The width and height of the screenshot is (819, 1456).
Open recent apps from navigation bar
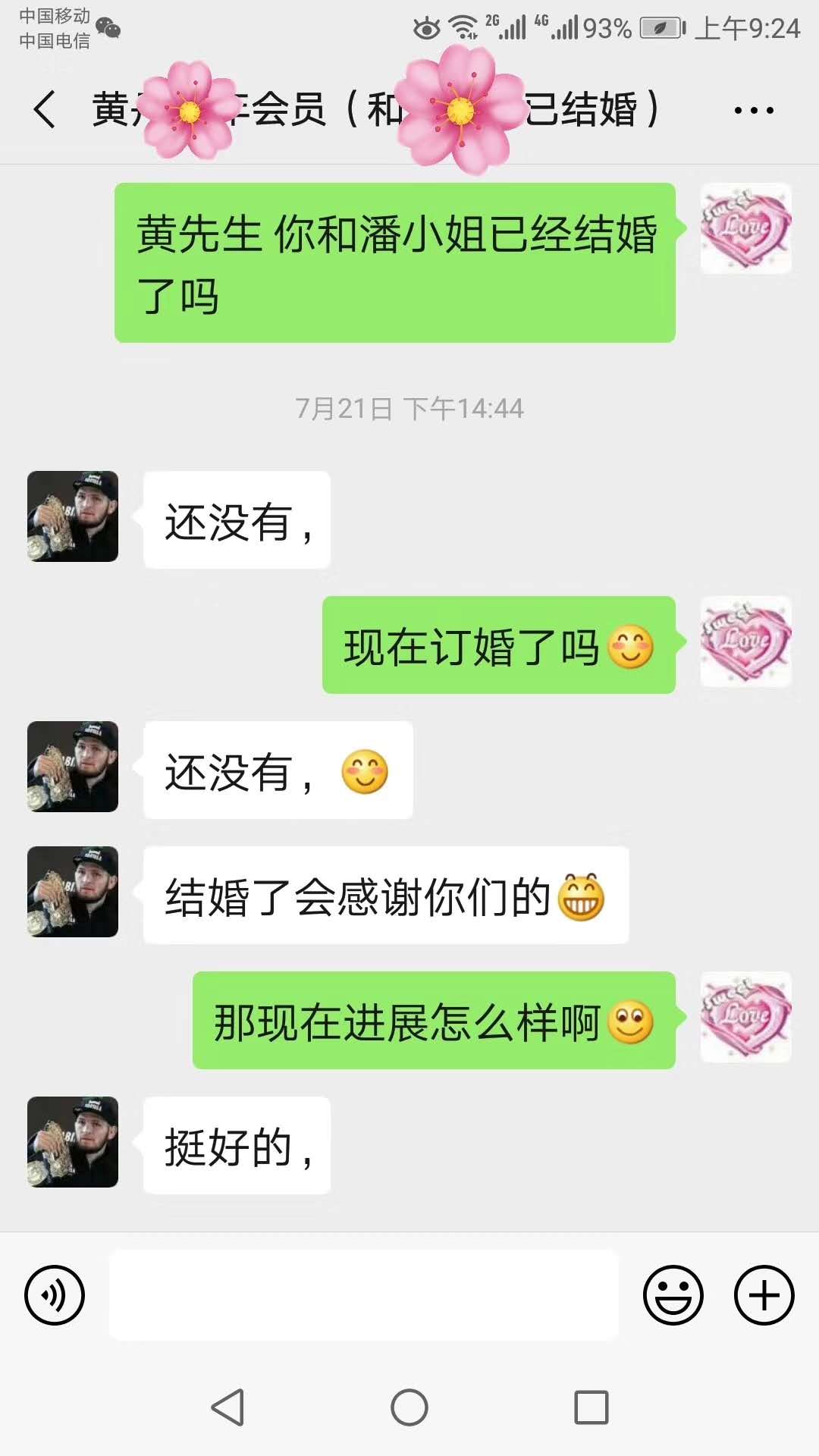591,1407
